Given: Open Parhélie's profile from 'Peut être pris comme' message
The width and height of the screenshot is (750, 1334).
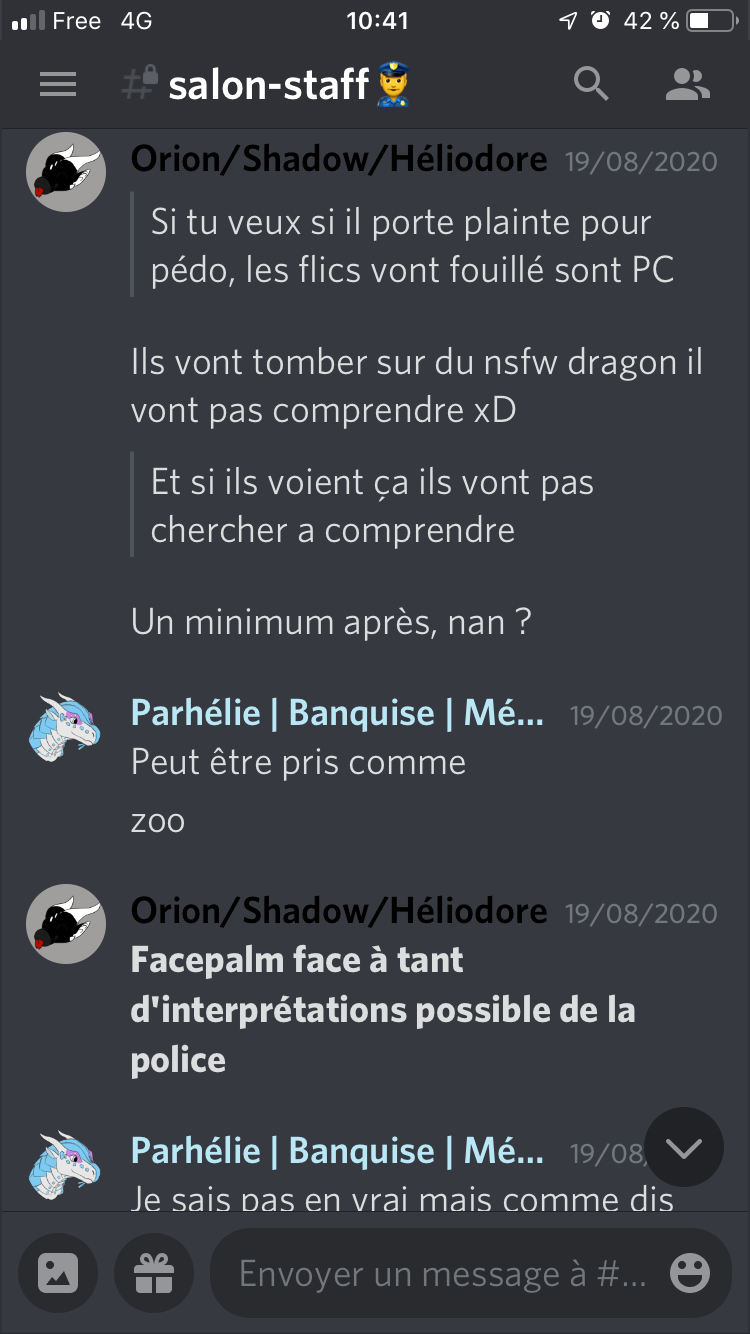Looking at the screenshot, I should 66,728.
